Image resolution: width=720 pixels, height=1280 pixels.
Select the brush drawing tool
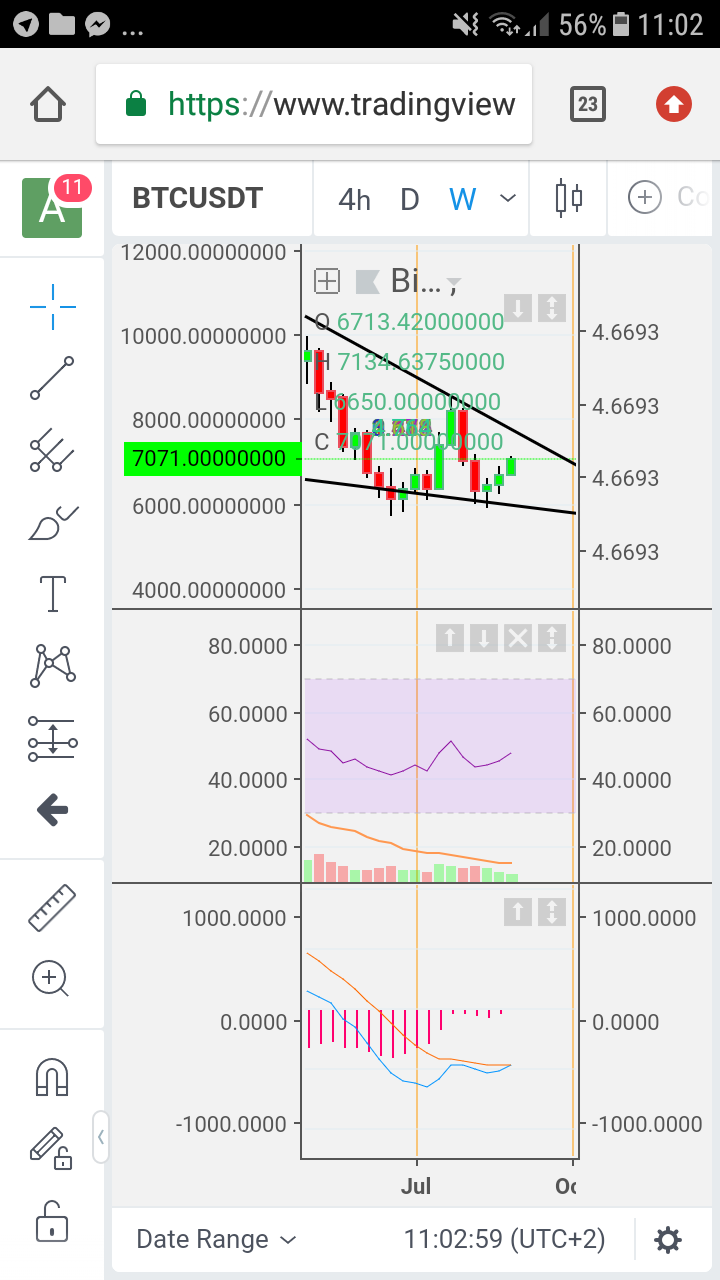(52, 522)
